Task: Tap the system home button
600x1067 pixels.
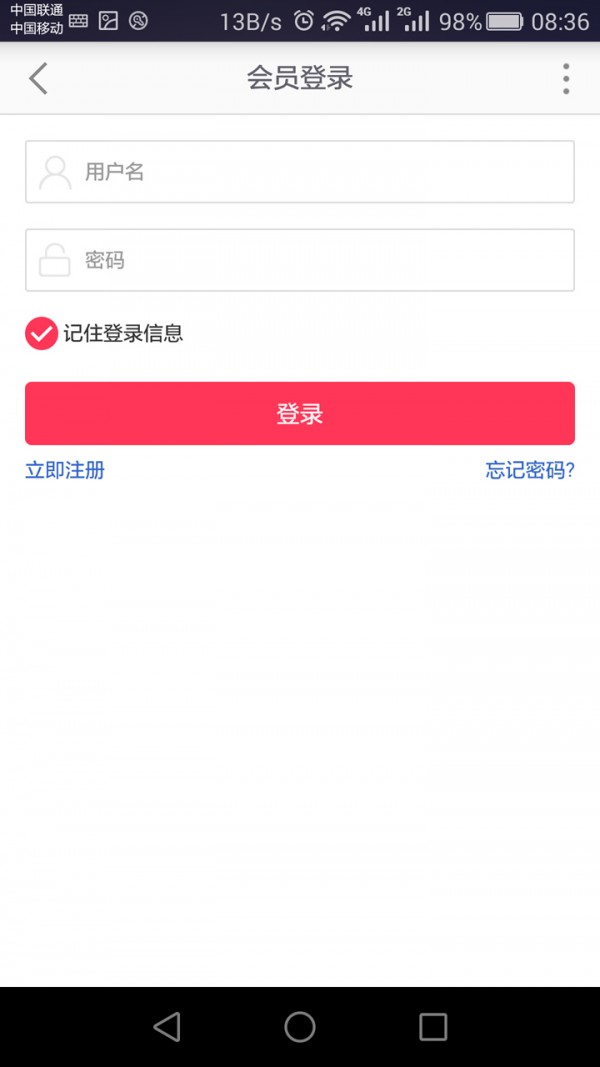Action: [x=300, y=1026]
